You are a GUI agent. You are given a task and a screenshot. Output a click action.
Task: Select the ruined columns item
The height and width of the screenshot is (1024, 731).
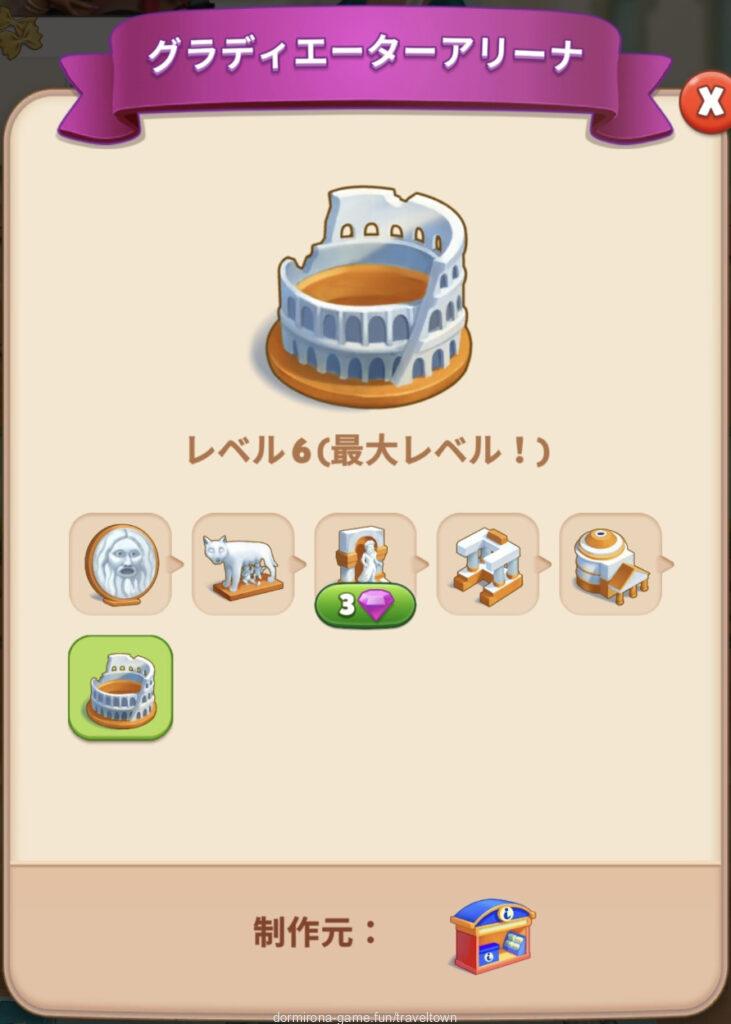pyautogui.click(x=487, y=564)
